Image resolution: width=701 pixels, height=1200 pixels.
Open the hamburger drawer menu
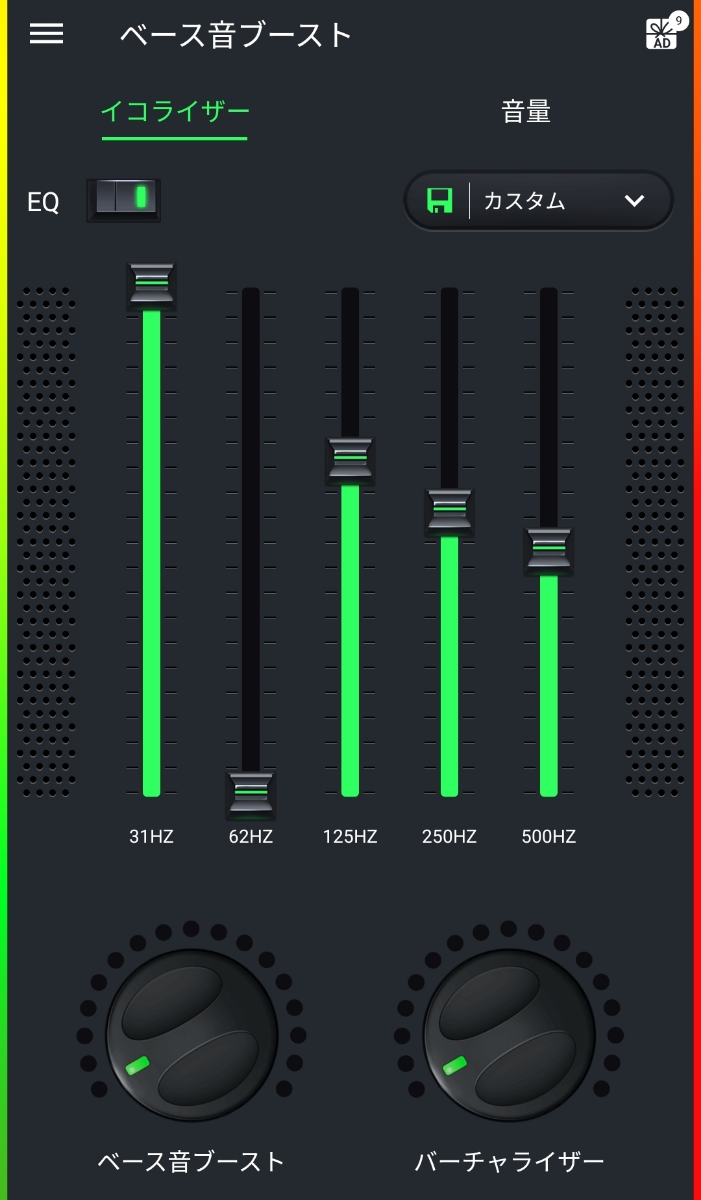click(46, 34)
